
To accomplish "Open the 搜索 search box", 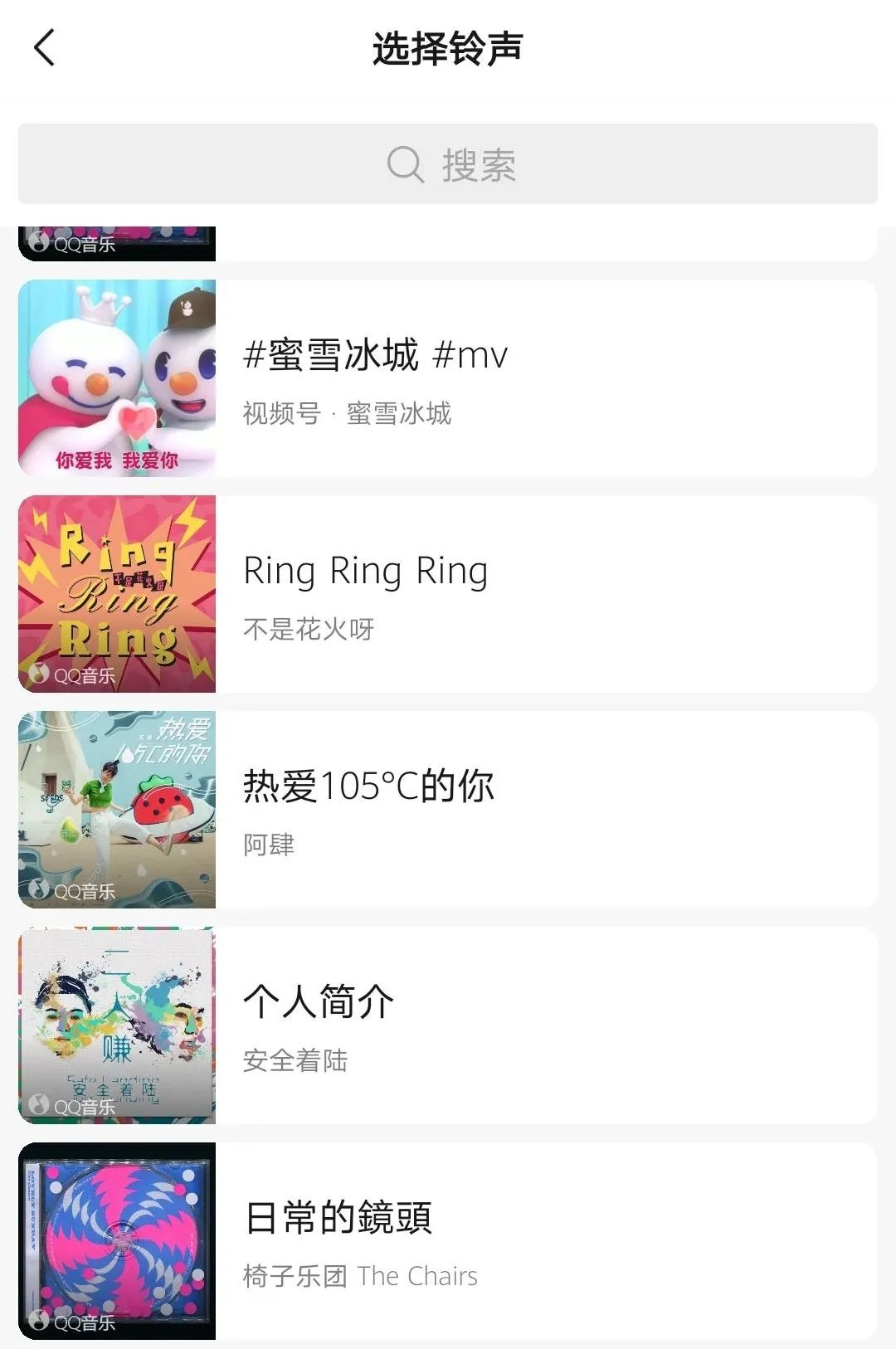I will coord(448,164).
